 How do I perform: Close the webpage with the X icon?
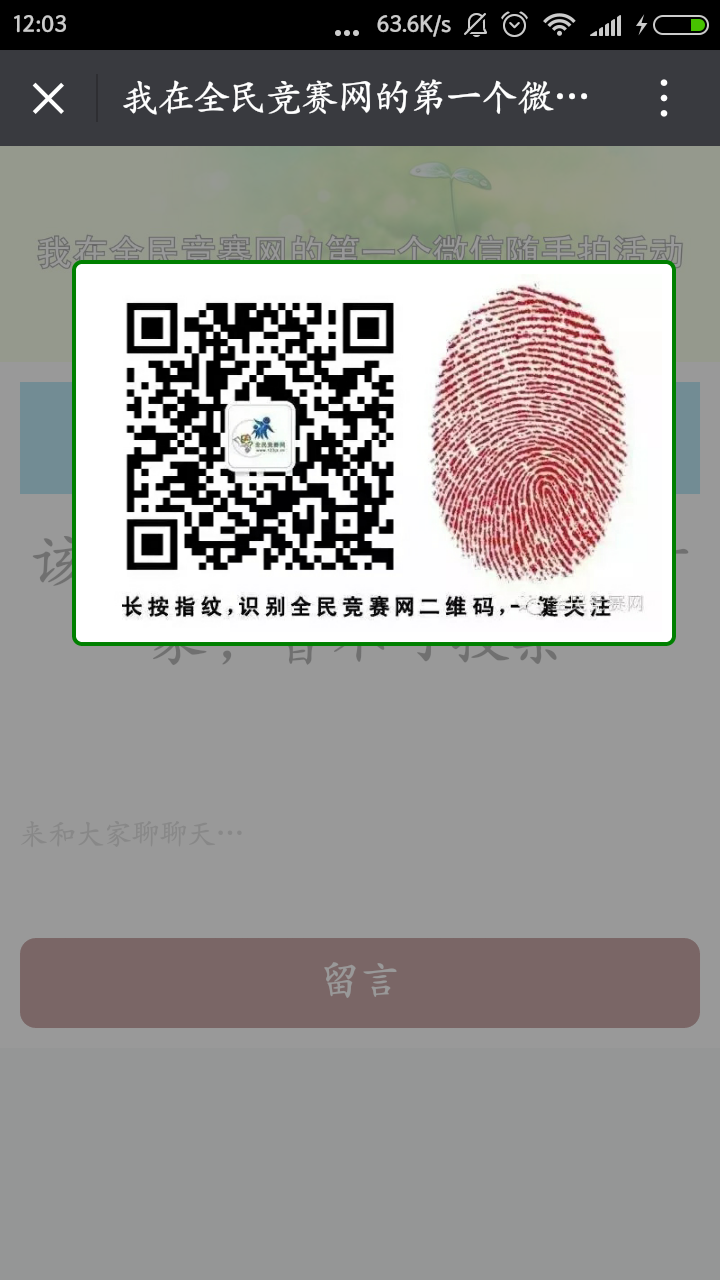coord(48,98)
